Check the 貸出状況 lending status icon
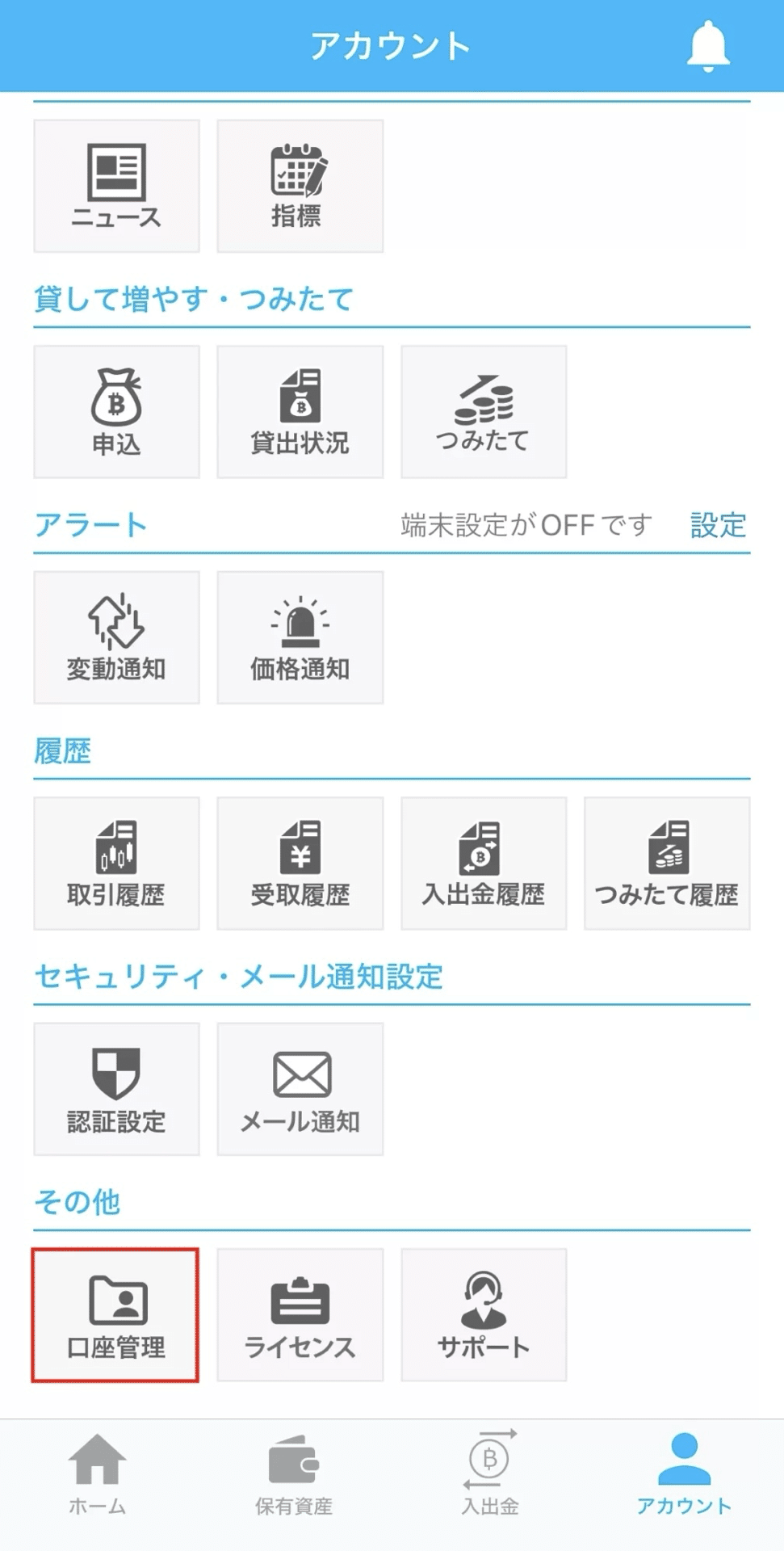The width and height of the screenshot is (784, 1551). coord(300,410)
